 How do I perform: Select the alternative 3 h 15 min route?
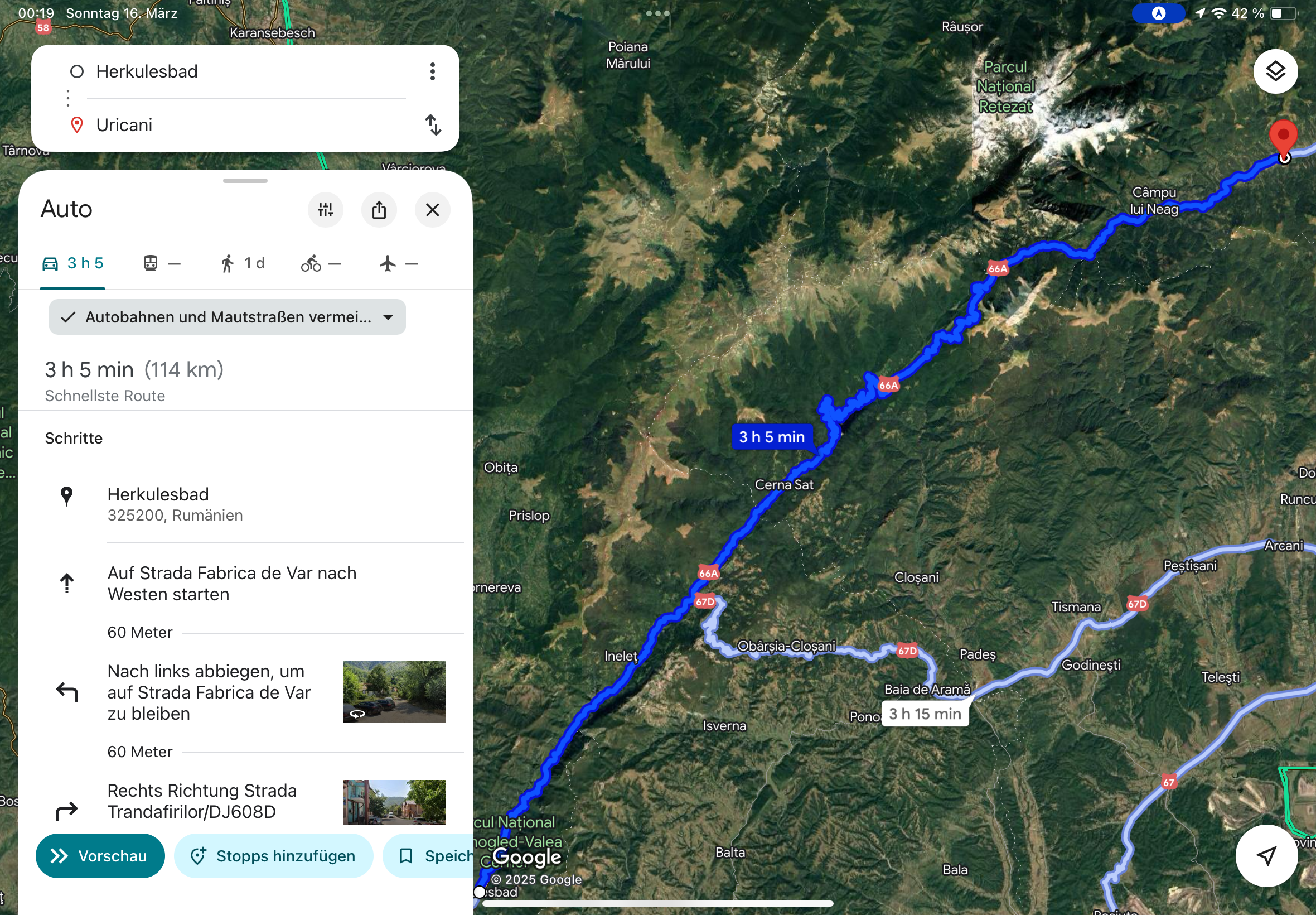[924, 714]
